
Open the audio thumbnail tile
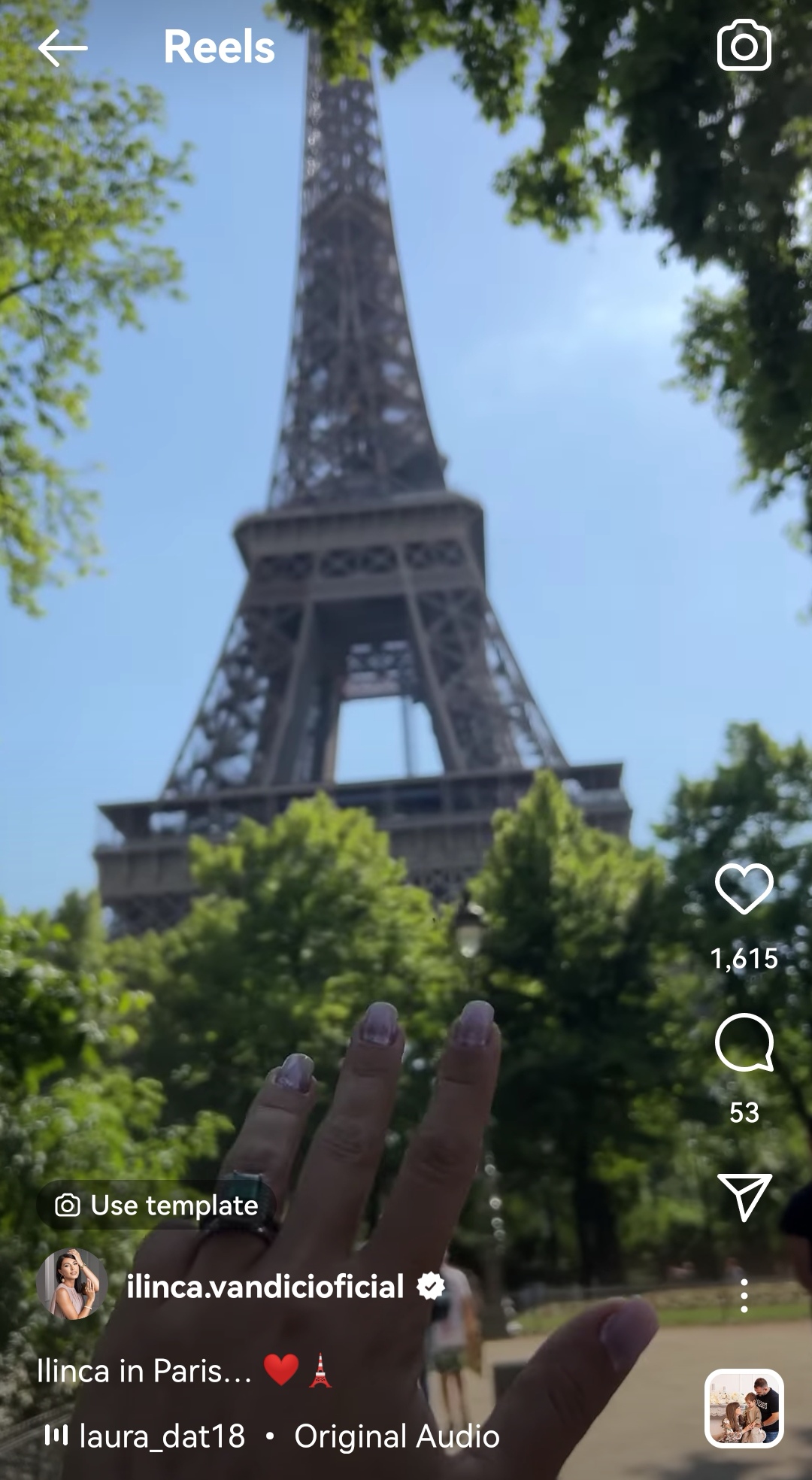744,1409
